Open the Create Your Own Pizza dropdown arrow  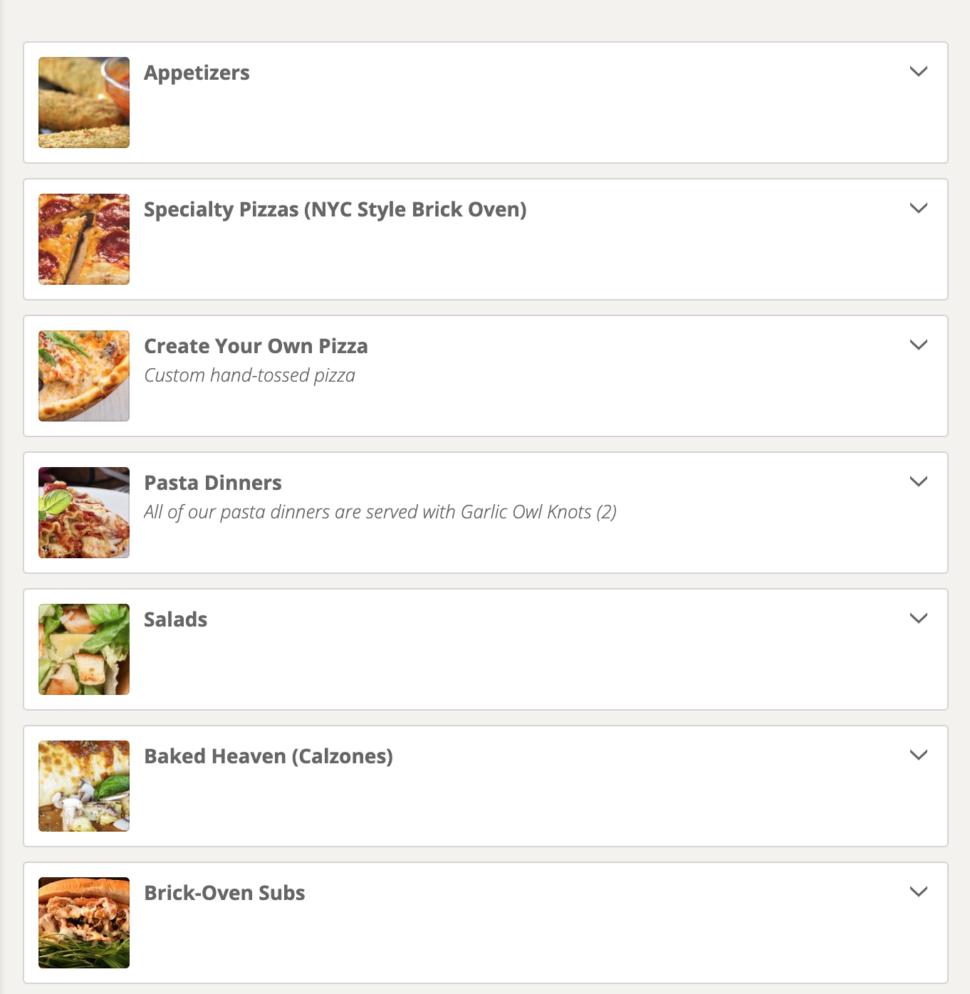(x=918, y=344)
